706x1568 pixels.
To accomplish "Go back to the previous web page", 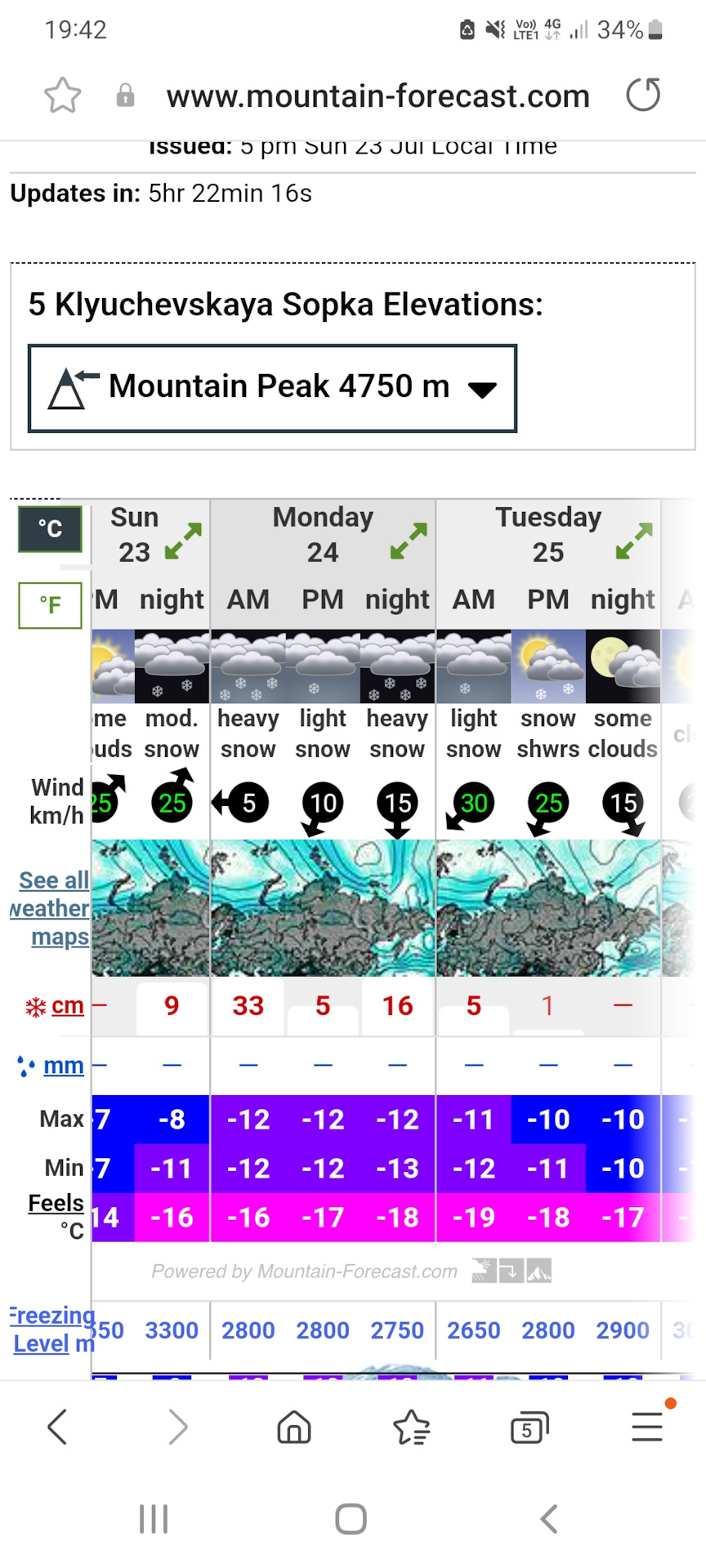I will point(57,1428).
